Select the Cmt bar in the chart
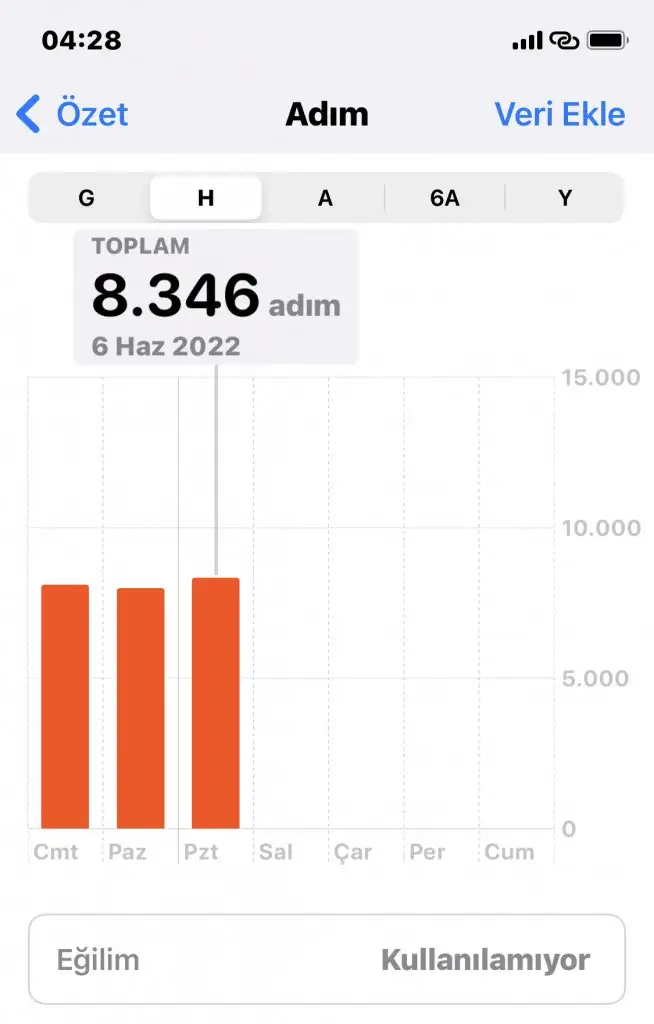Viewport: 654px width, 1024px height. click(65, 706)
